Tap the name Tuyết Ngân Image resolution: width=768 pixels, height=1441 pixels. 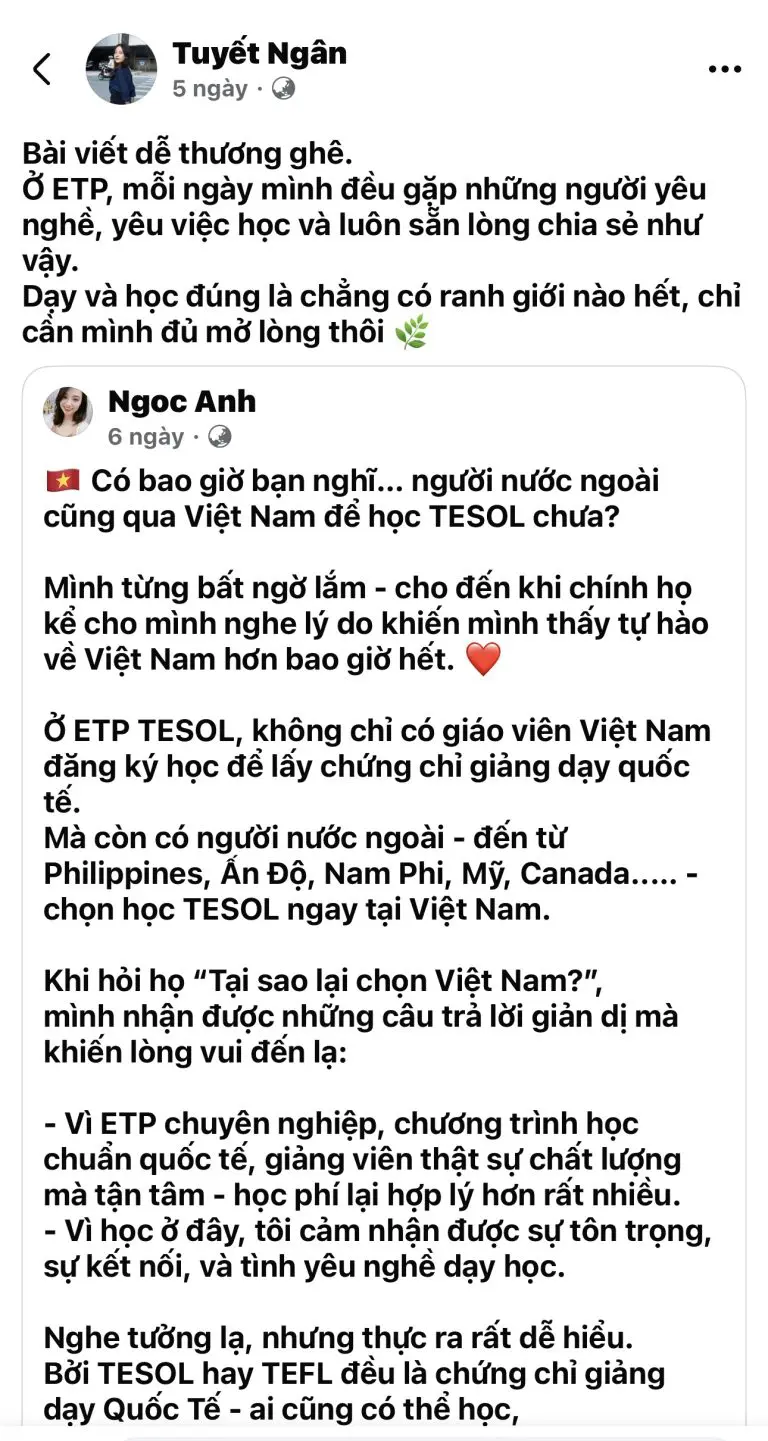point(259,52)
